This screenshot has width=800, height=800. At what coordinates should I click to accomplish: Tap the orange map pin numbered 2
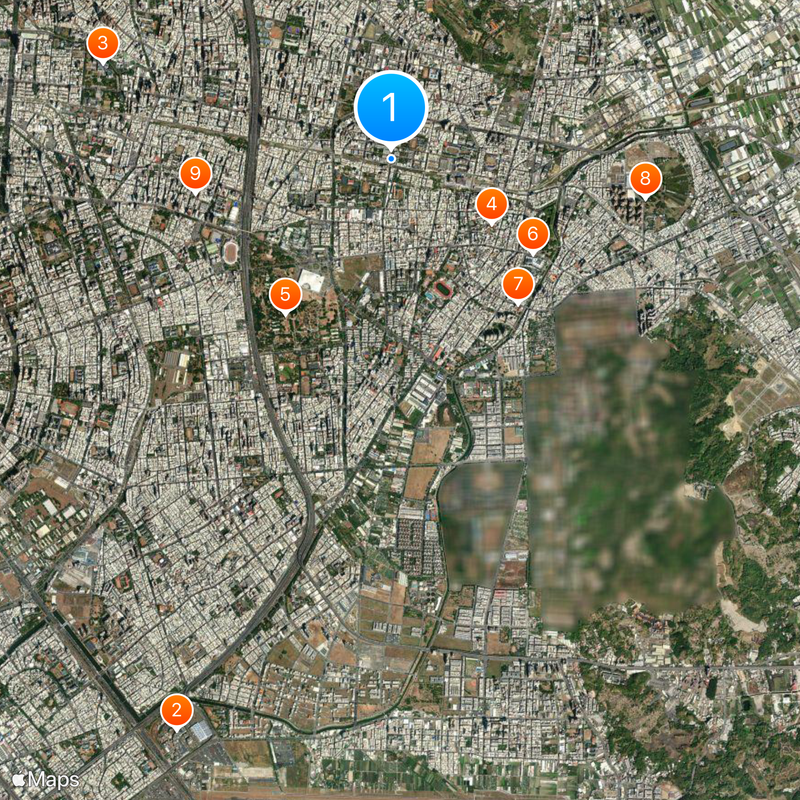(177, 711)
